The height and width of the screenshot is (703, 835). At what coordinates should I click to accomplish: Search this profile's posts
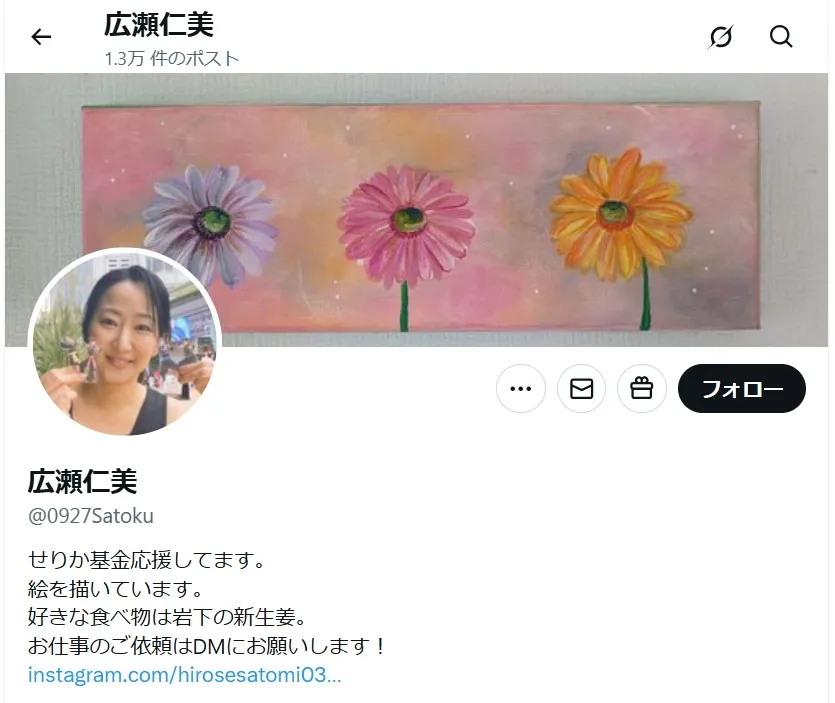point(781,37)
